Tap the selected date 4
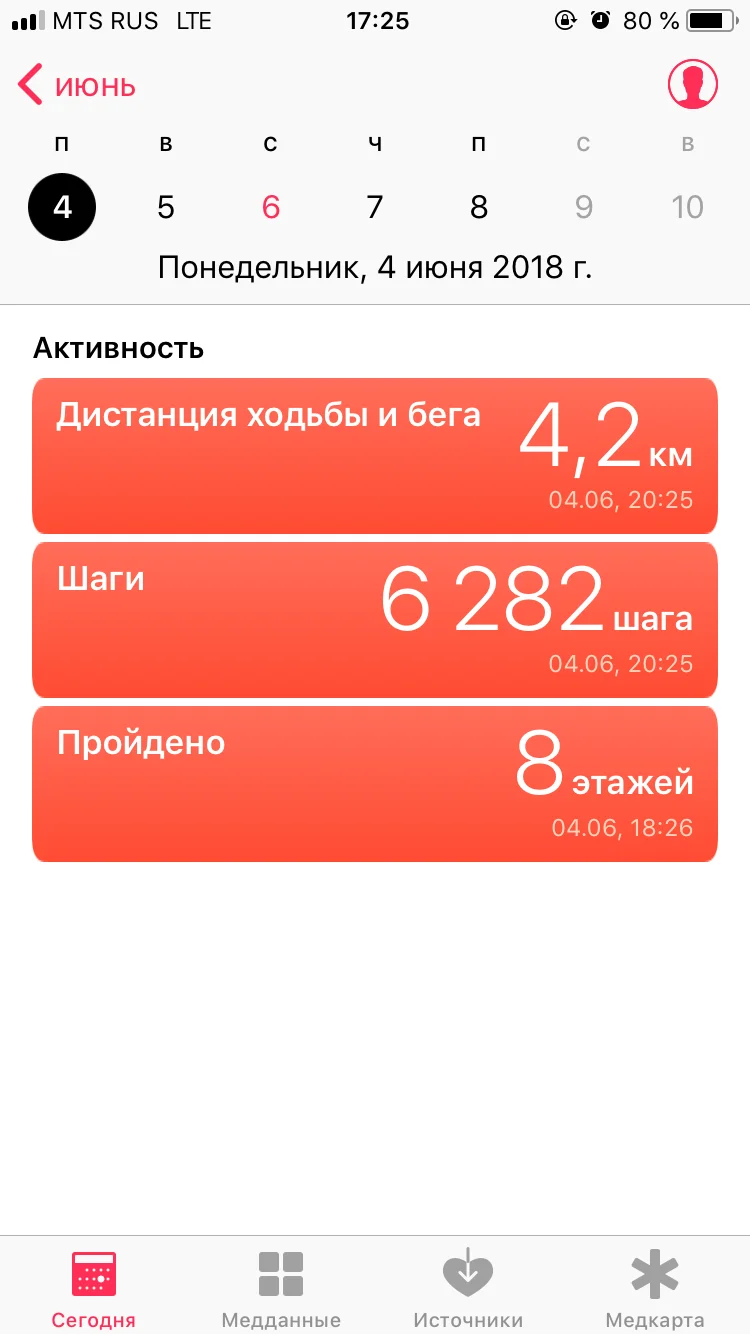 coord(62,207)
